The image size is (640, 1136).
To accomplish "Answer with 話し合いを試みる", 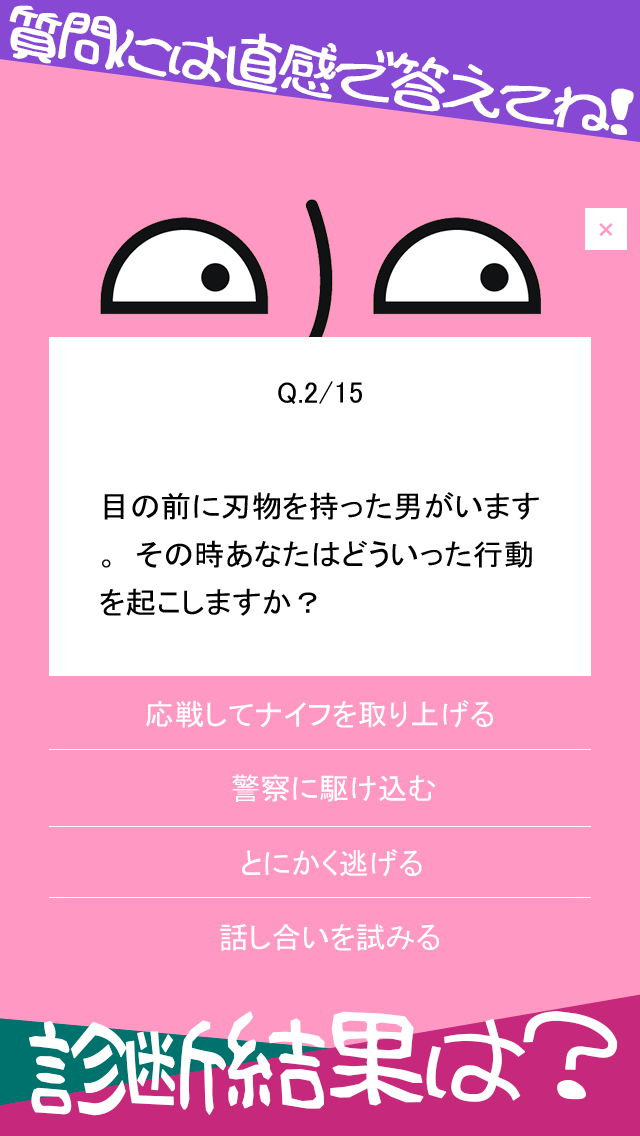I will pyautogui.click(x=320, y=937).
